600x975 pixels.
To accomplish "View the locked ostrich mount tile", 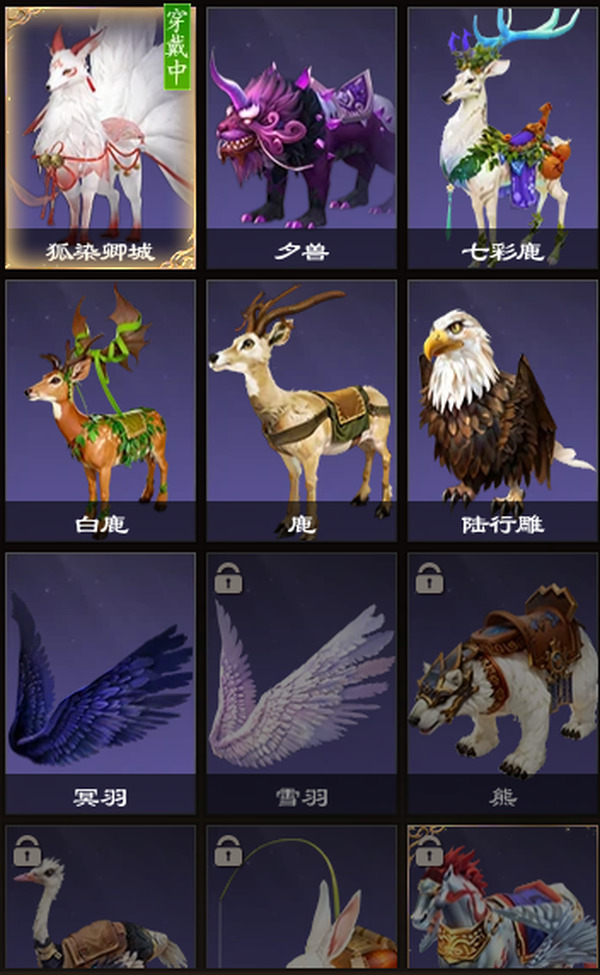I will coord(100,897).
